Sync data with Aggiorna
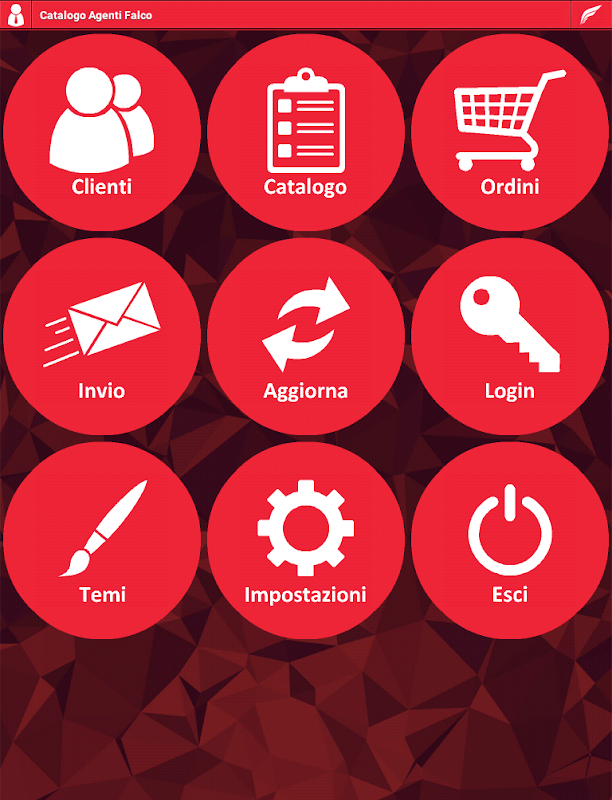612x800 pixels. 306,336
